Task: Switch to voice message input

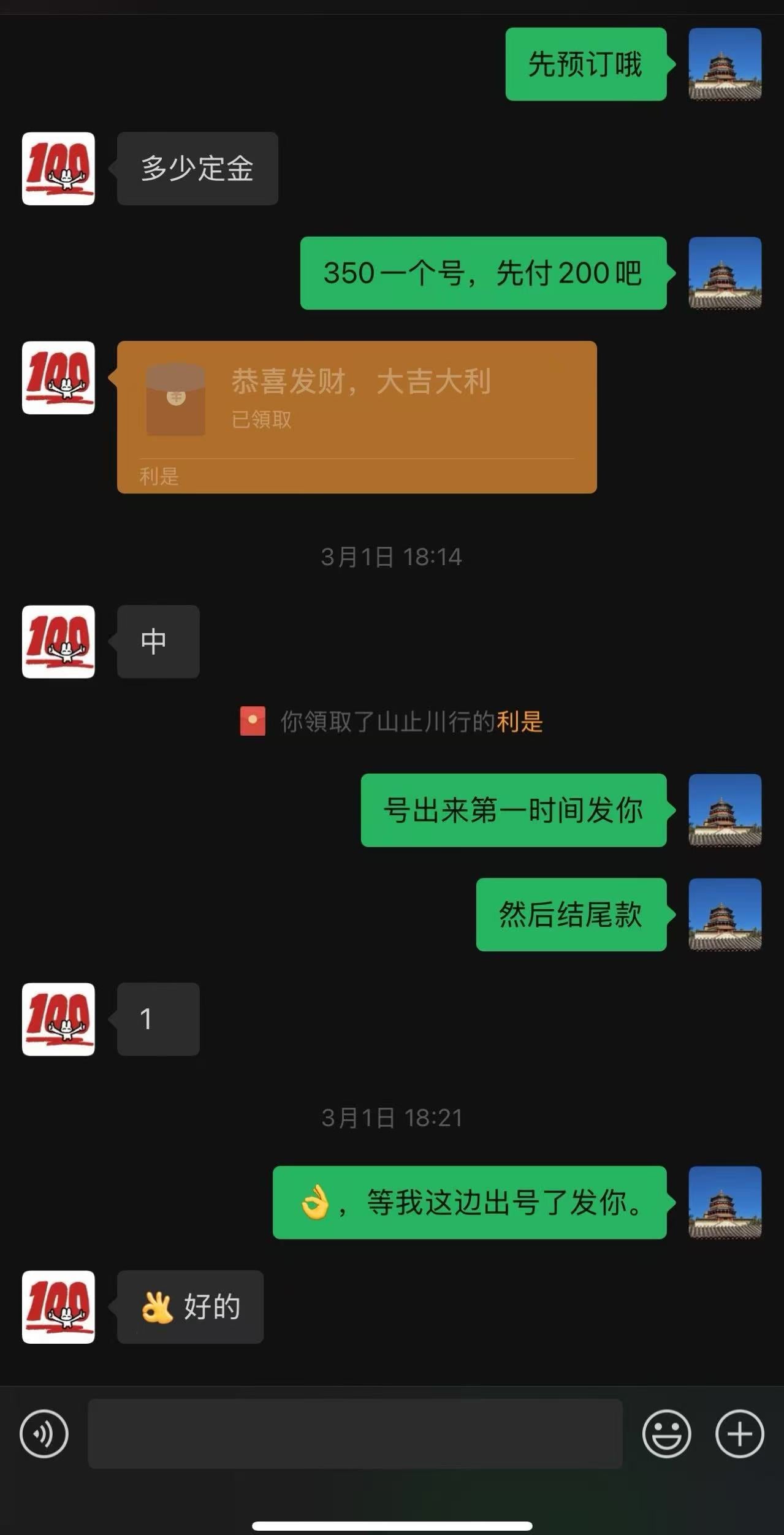Action: point(44,1433)
